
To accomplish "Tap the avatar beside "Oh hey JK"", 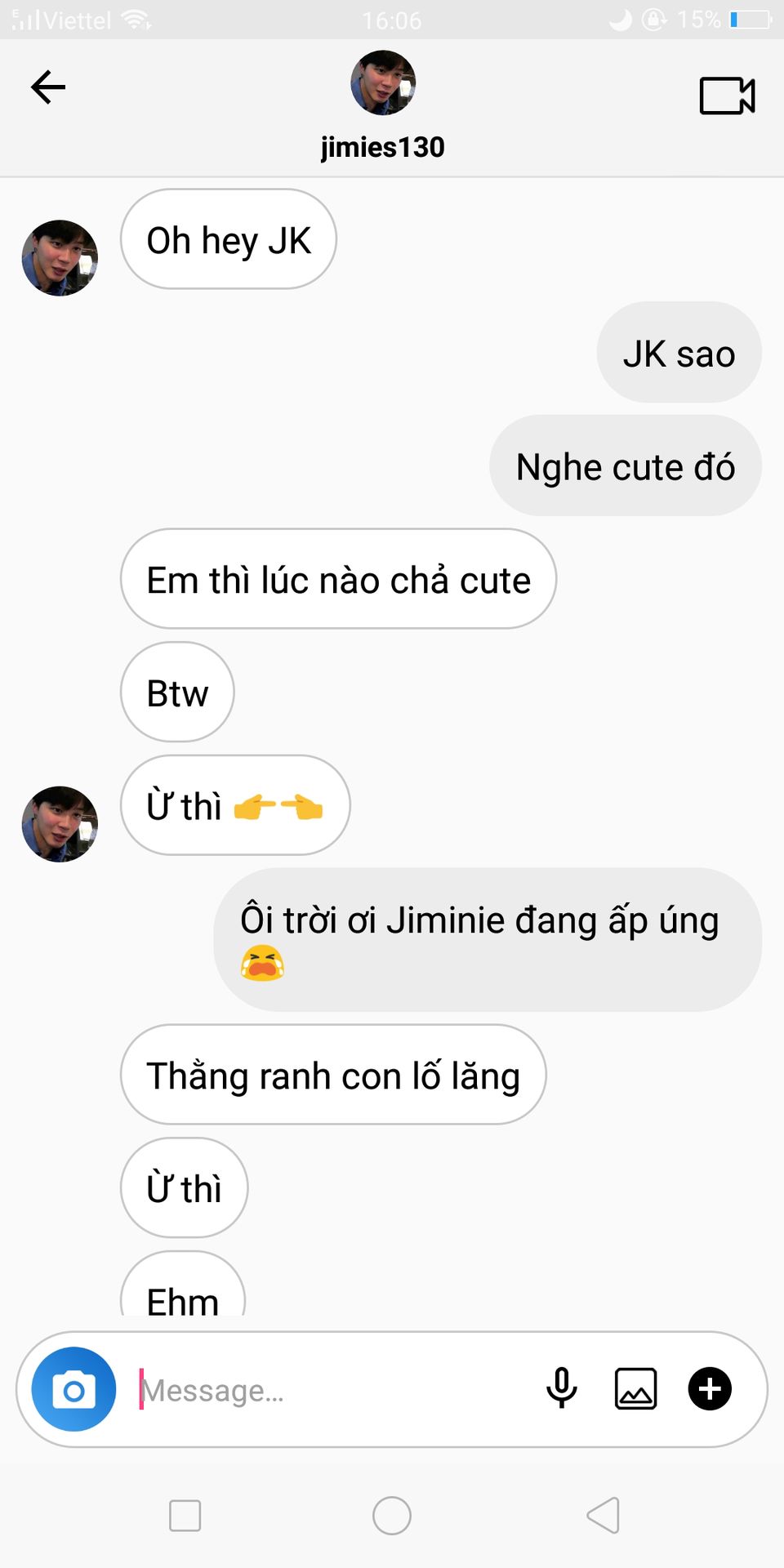I will click(60, 258).
